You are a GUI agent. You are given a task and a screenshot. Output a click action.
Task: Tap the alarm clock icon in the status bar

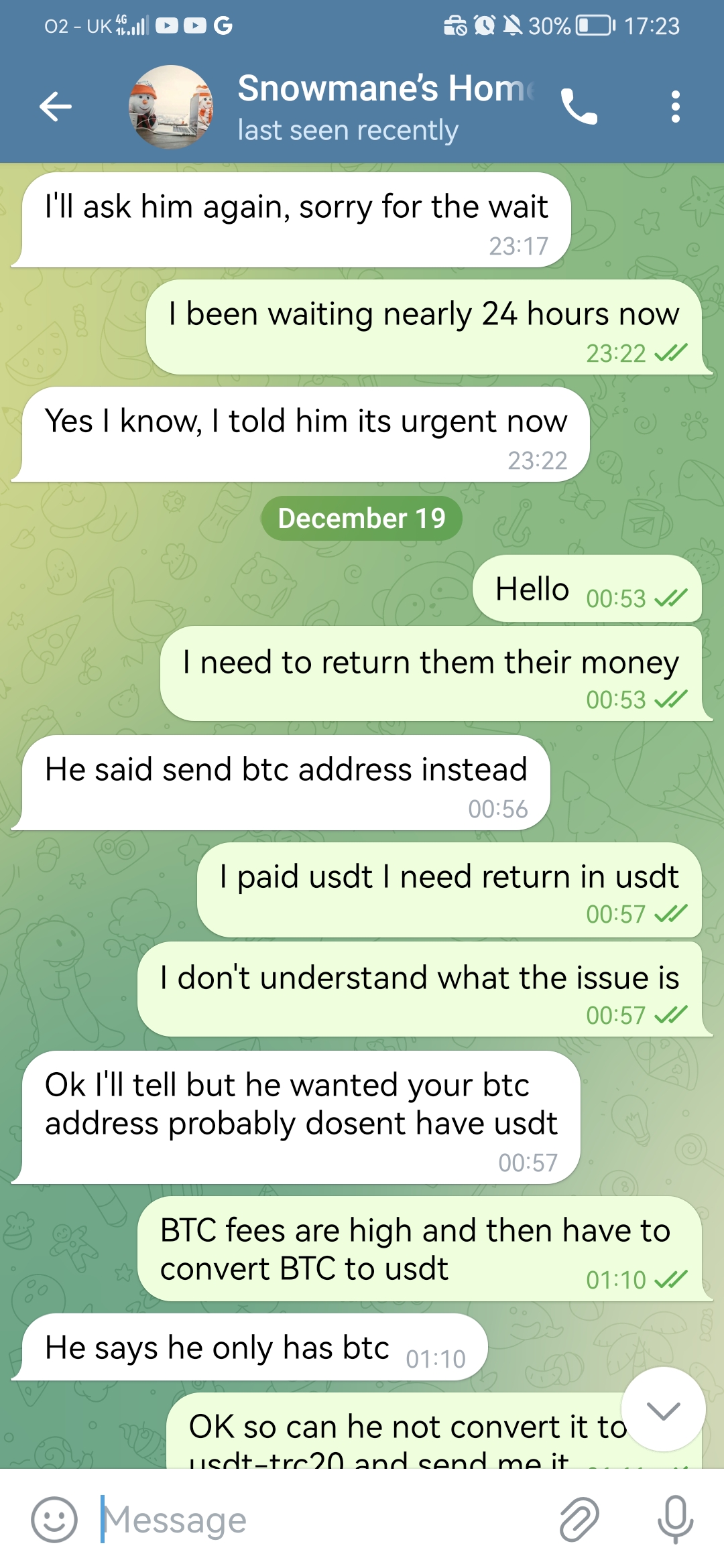pyautogui.click(x=484, y=27)
